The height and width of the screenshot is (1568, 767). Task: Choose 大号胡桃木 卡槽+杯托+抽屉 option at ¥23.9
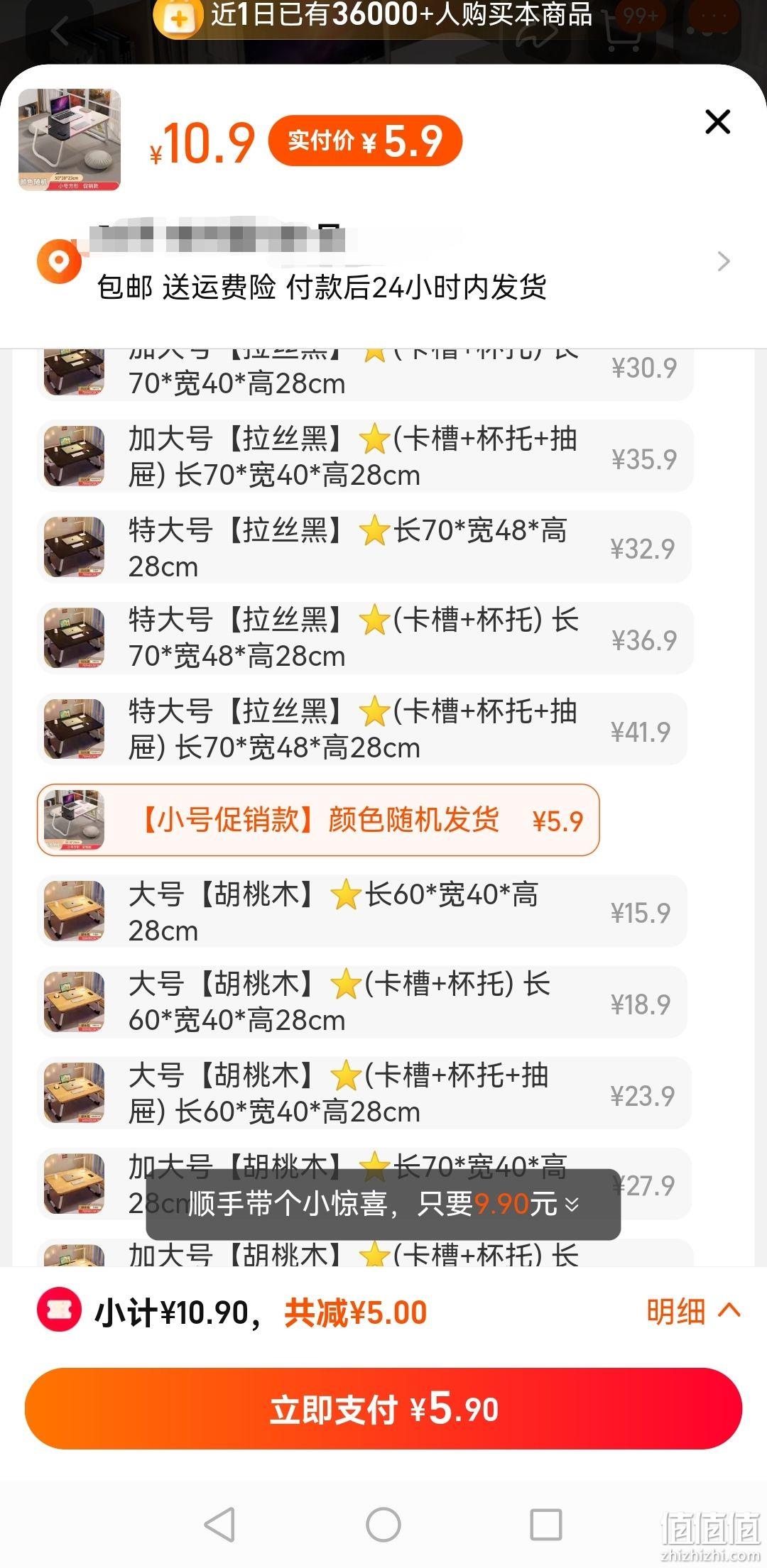tap(364, 1093)
